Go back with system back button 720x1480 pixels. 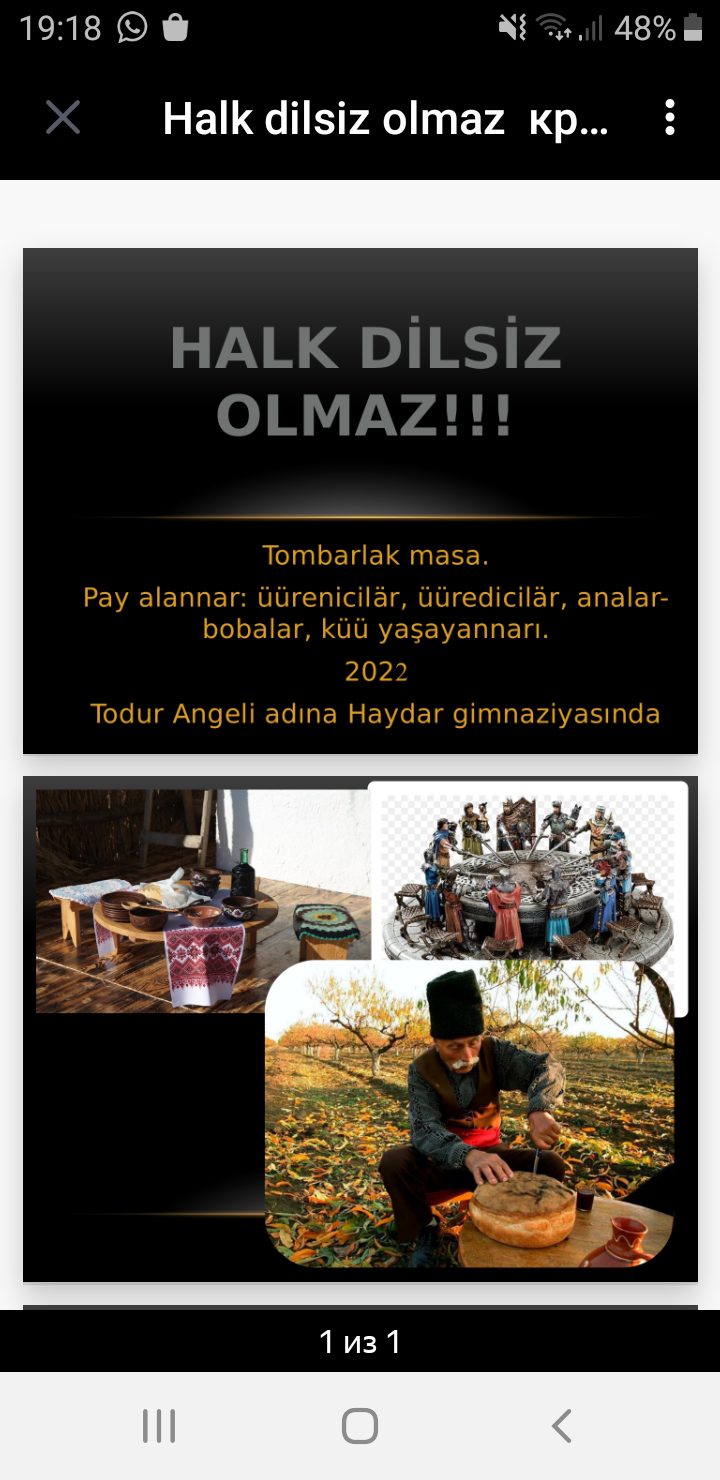[561, 1426]
